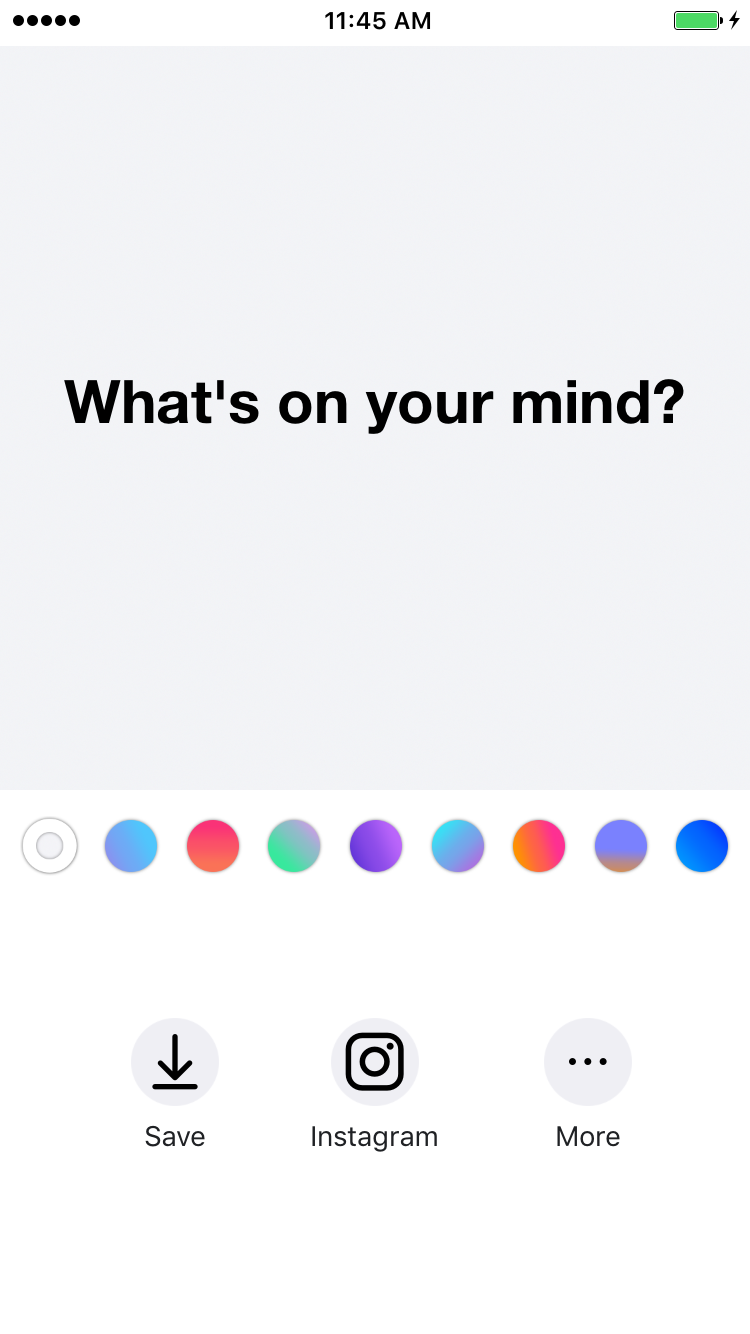750x1334 pixels.
Task: Choose the periwinkle and brown gradient swatch
Action: click(621, 846)
